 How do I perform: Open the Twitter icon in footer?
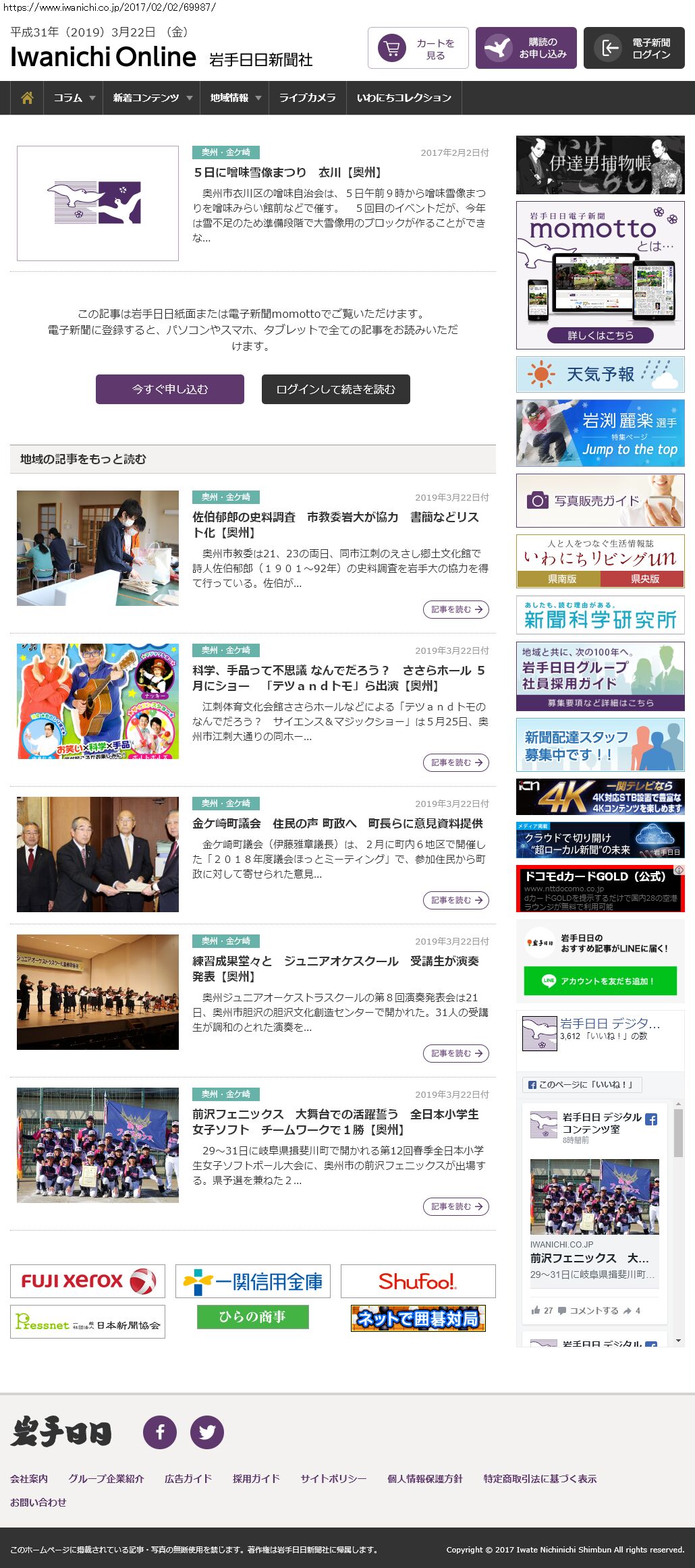coord(207,1432)
